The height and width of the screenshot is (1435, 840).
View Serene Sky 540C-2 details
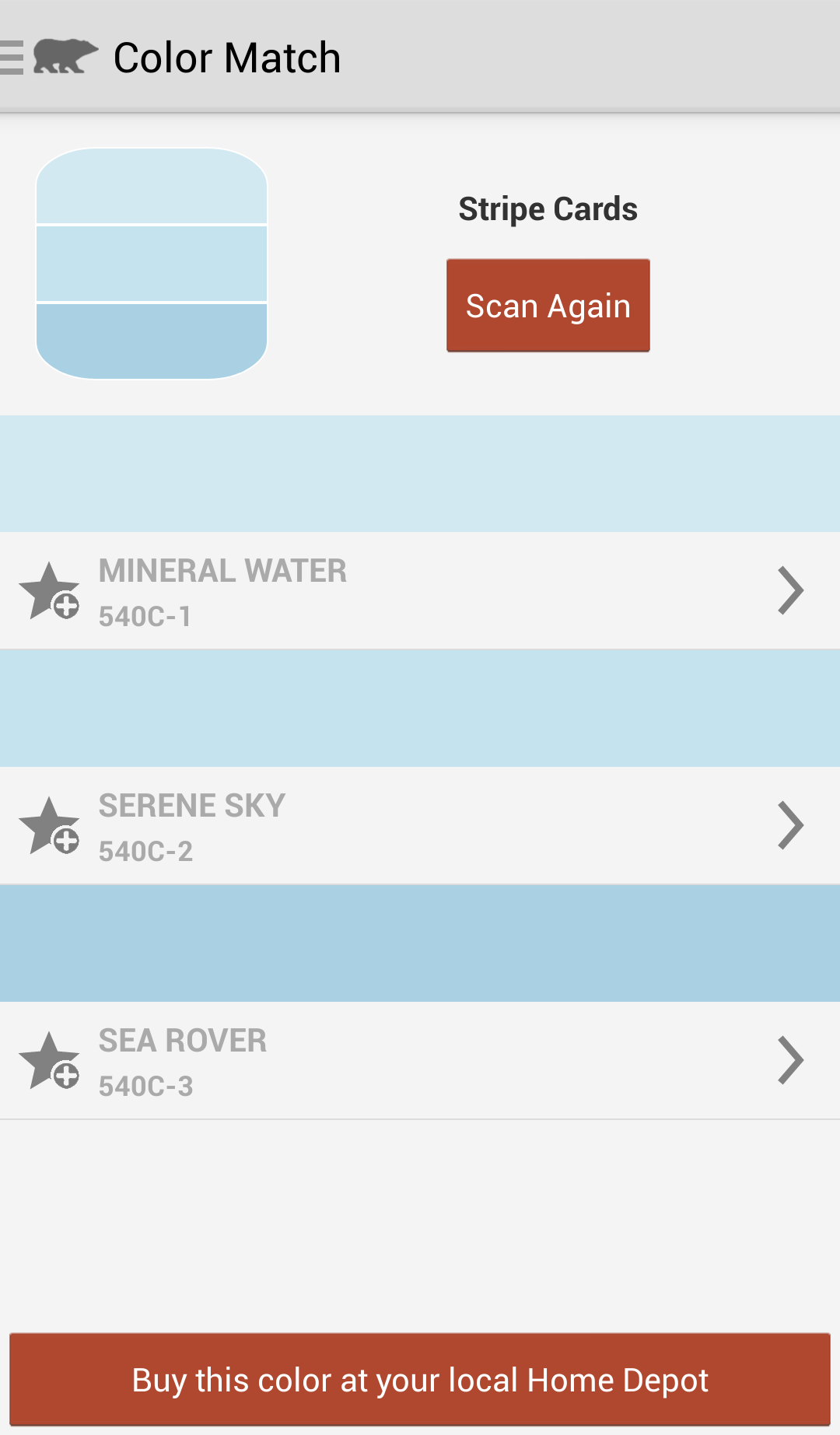(790, 826)
